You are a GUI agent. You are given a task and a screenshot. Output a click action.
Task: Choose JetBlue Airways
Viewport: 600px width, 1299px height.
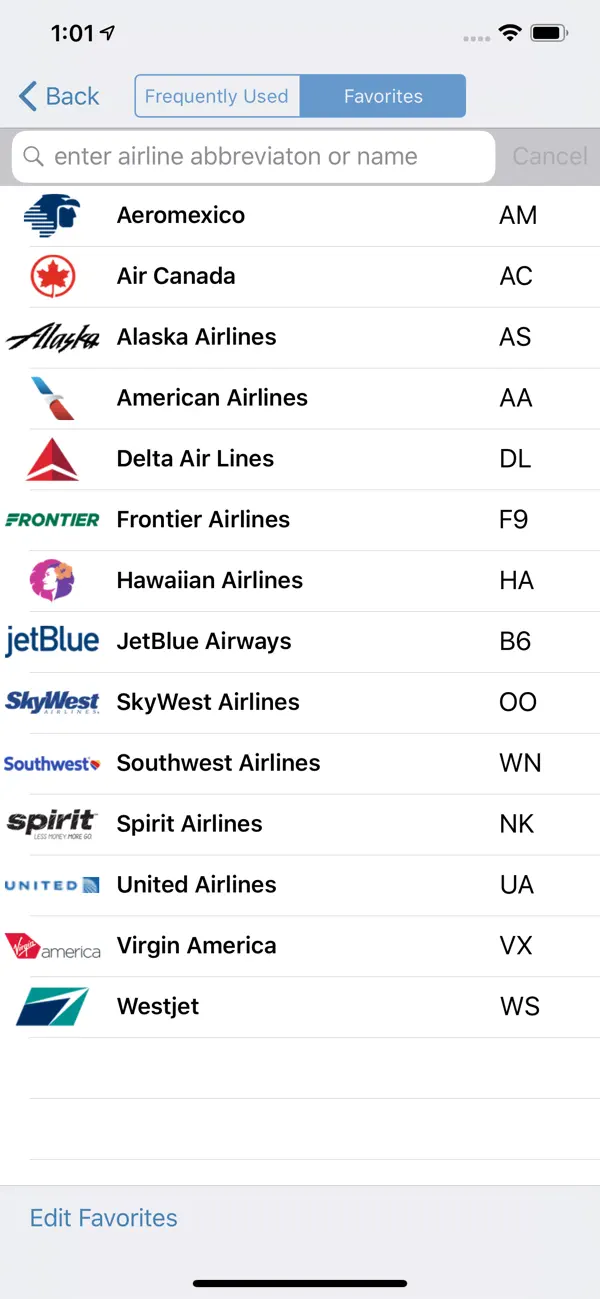pos(300,641)
